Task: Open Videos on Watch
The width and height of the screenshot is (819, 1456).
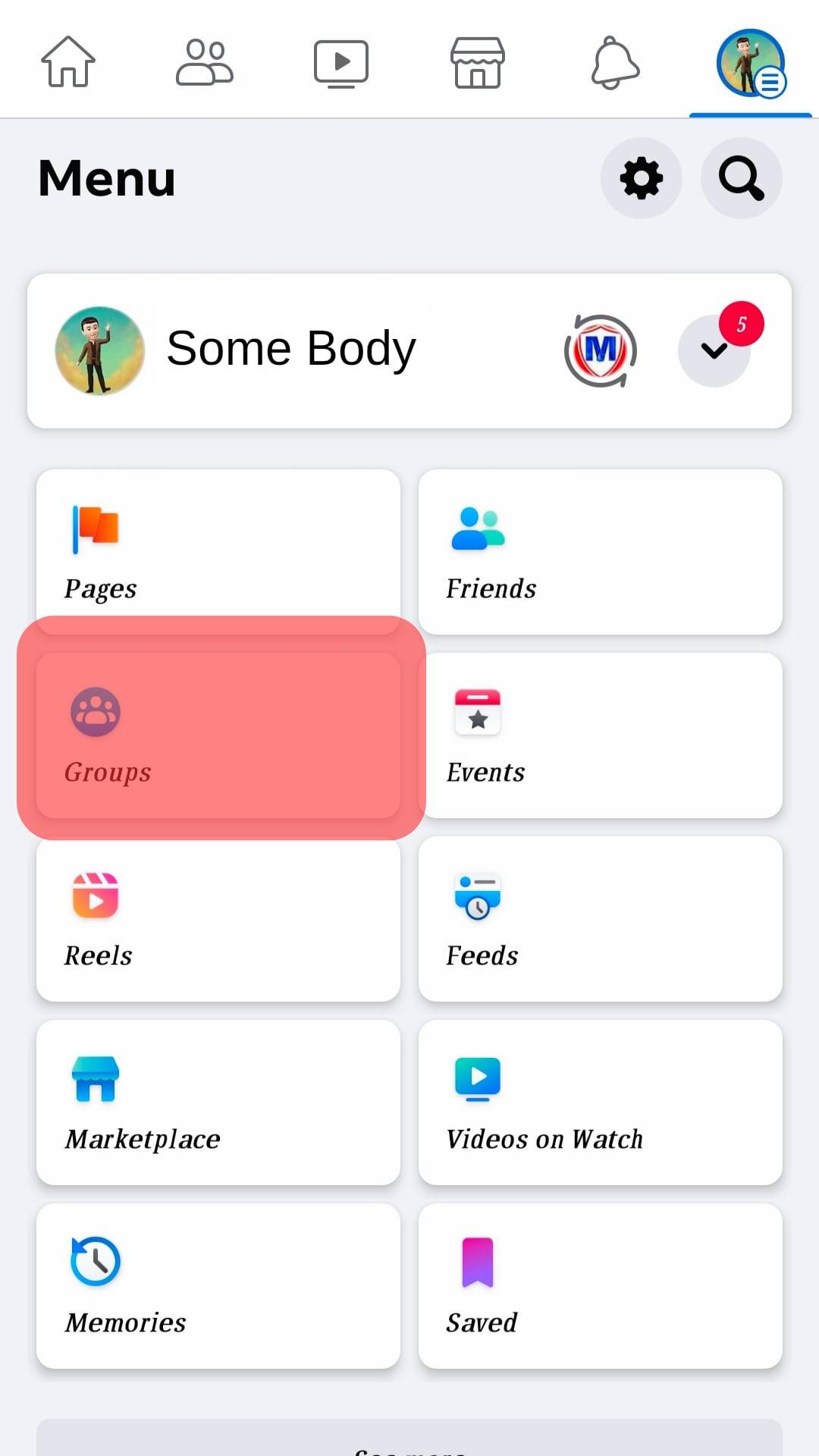Action: [600, 1102]
